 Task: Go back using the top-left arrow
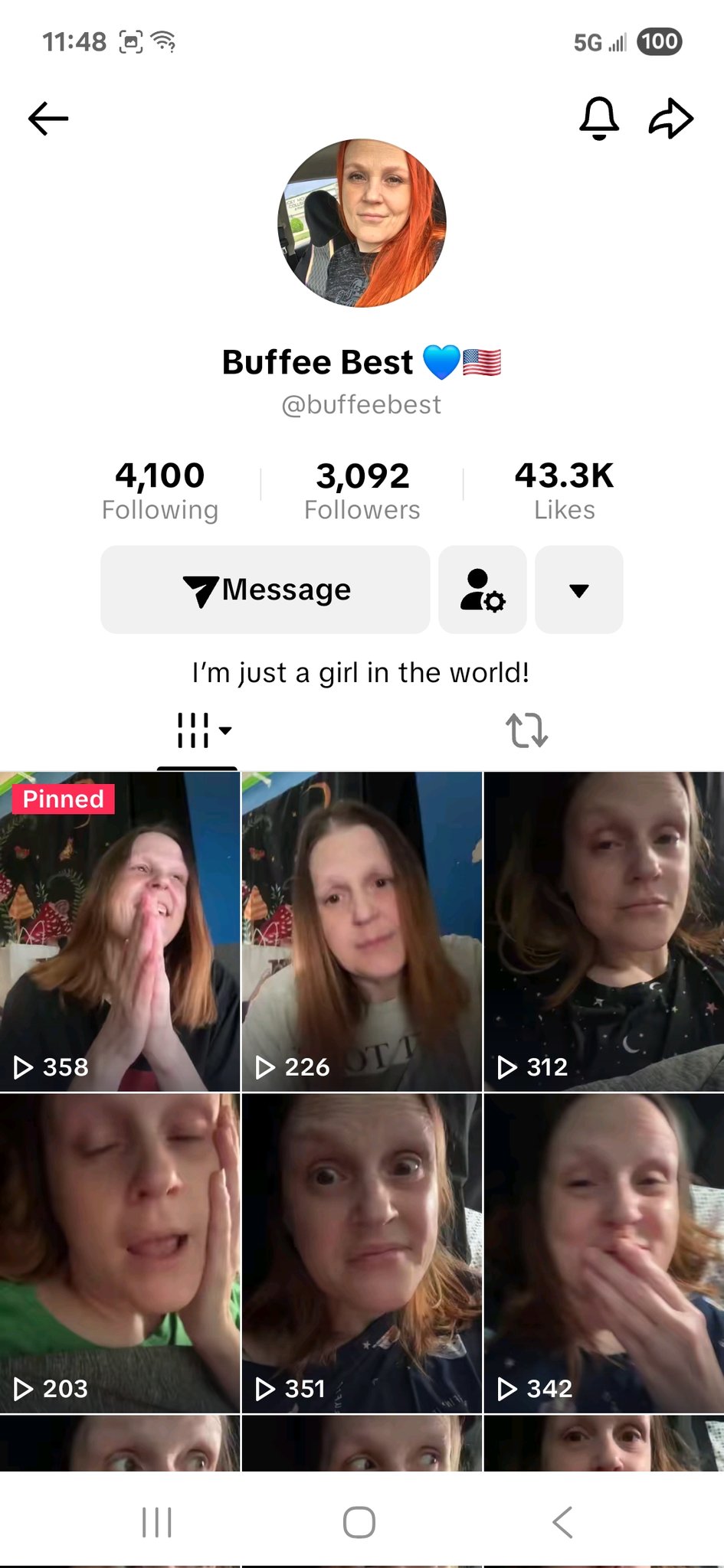tap(48, 119)
